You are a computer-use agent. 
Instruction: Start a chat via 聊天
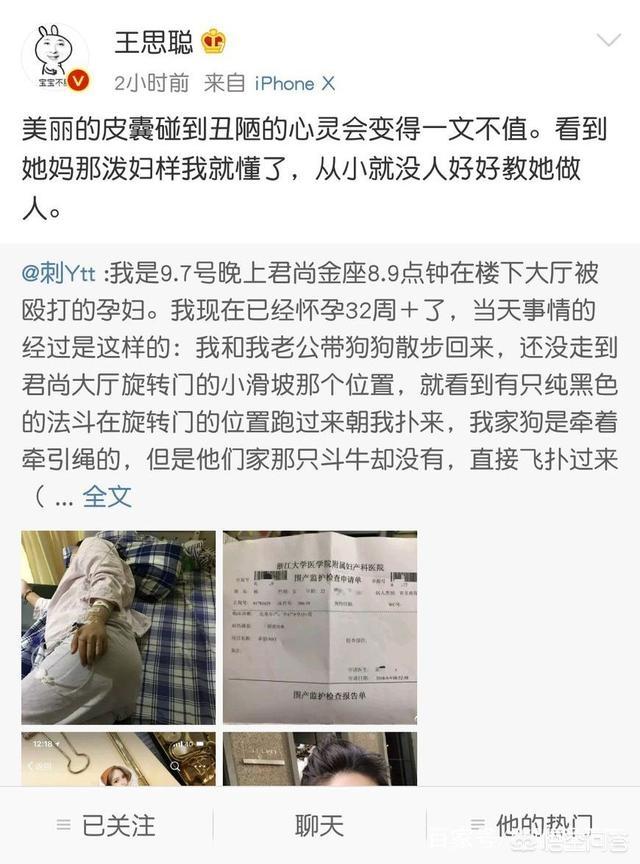pos(319,825)
